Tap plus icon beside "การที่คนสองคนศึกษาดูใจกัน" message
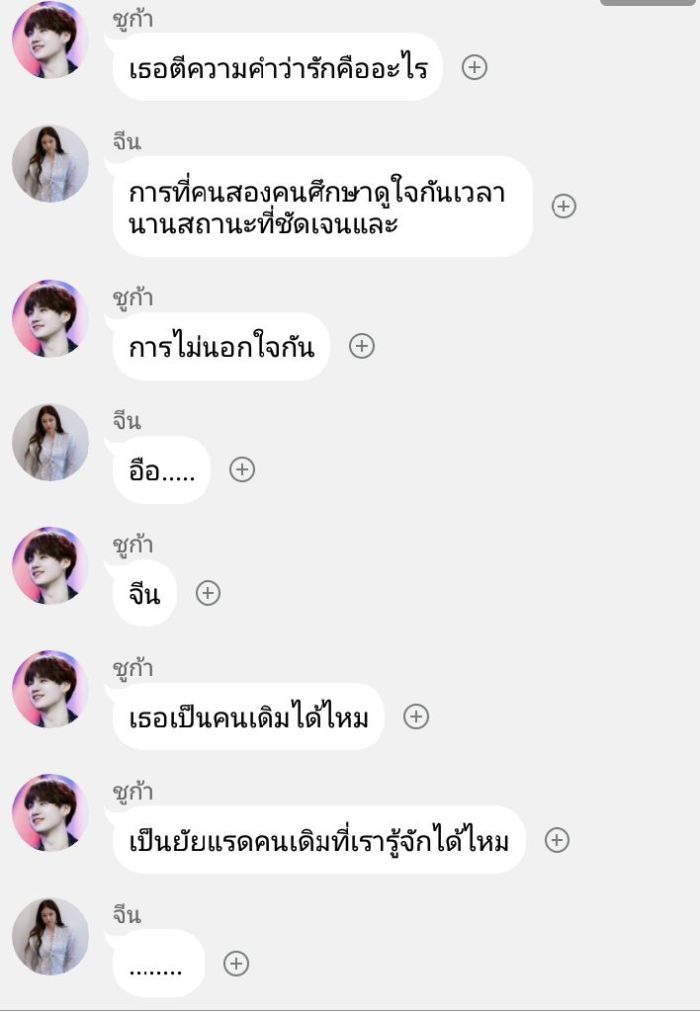 tap(564, 206)
